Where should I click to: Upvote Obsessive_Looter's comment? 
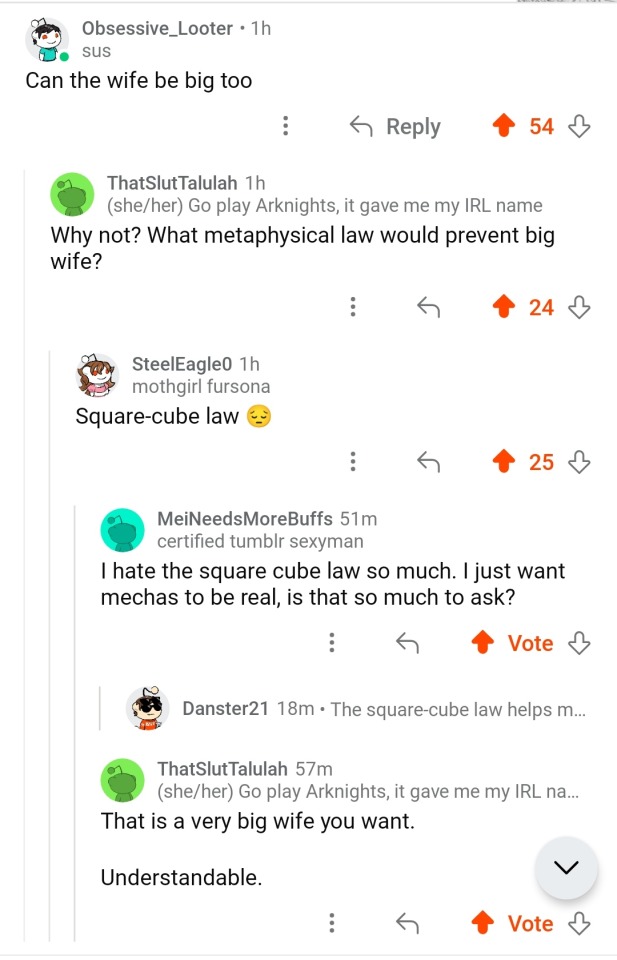[504, 127]
